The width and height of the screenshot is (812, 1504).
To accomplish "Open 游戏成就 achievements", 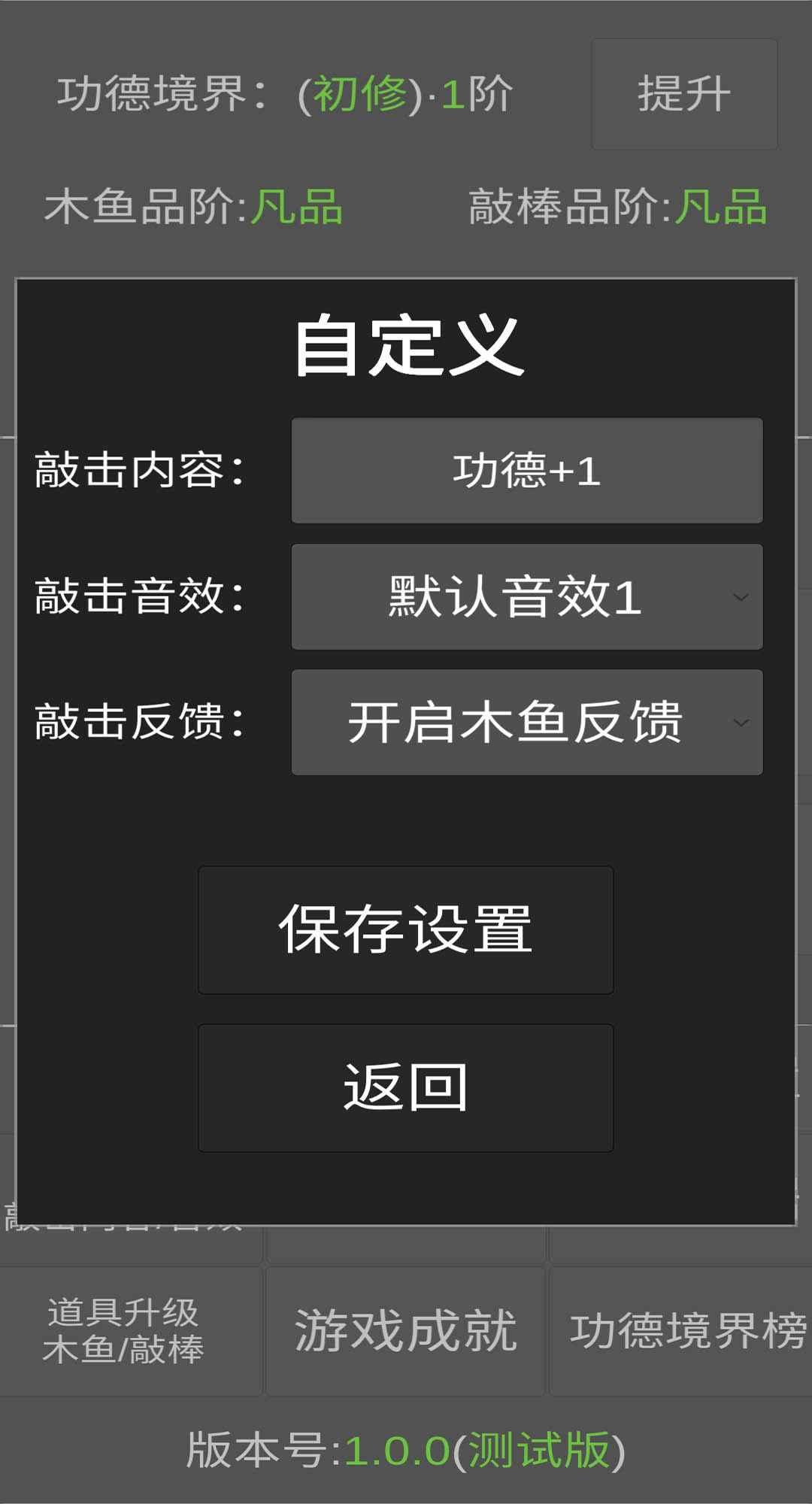I will pos(406,1331).
